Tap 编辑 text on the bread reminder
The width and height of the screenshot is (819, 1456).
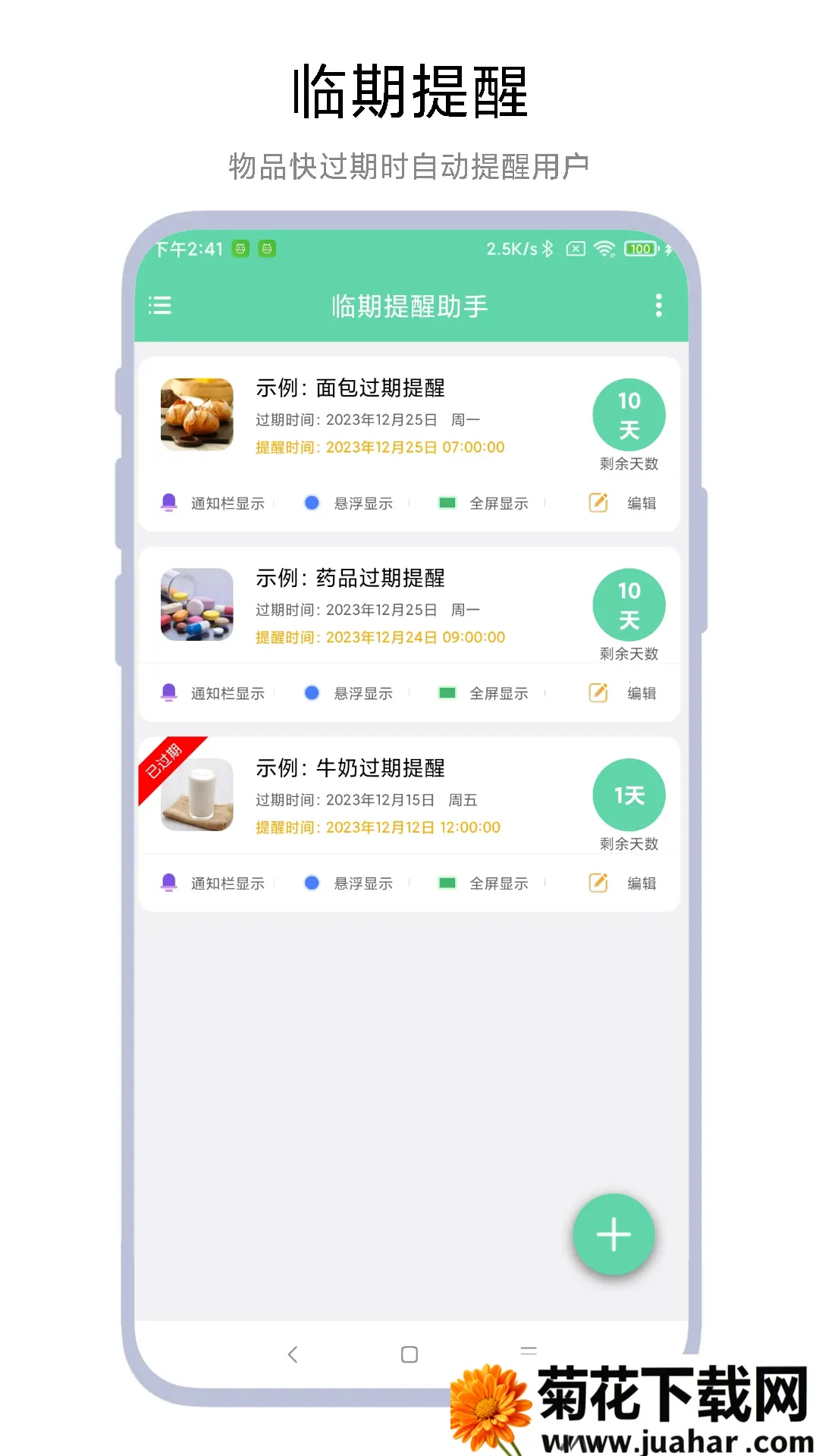(641, 502)
